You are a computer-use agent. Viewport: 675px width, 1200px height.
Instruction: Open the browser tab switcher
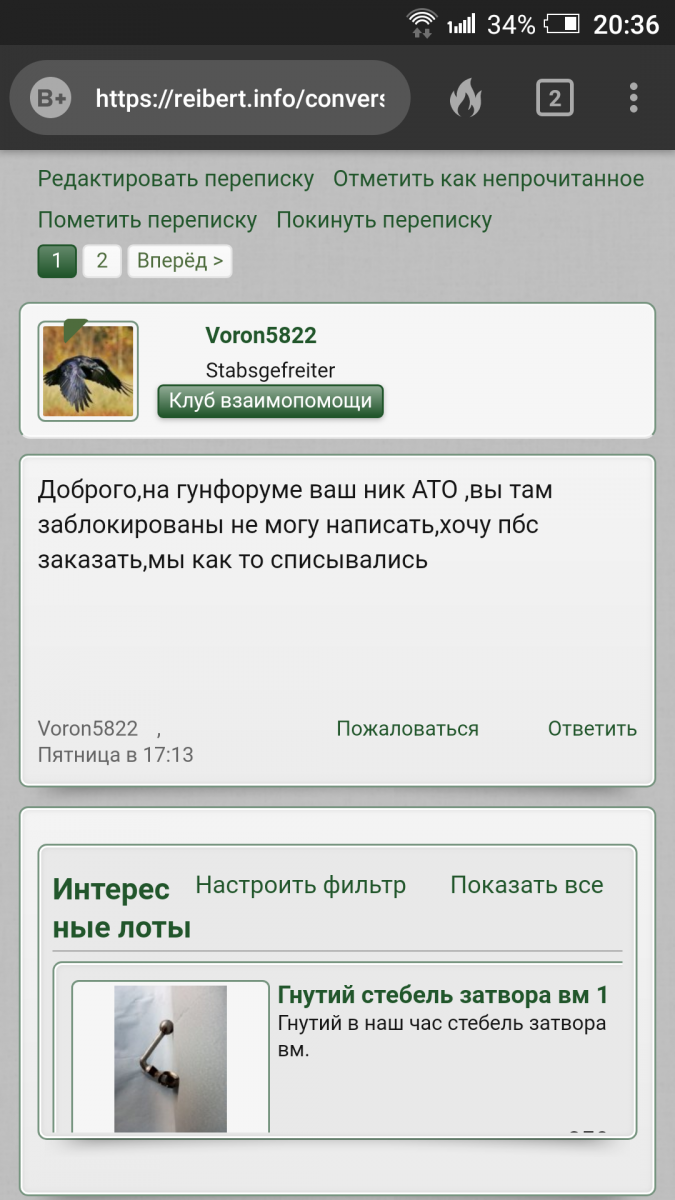(555, 98)
